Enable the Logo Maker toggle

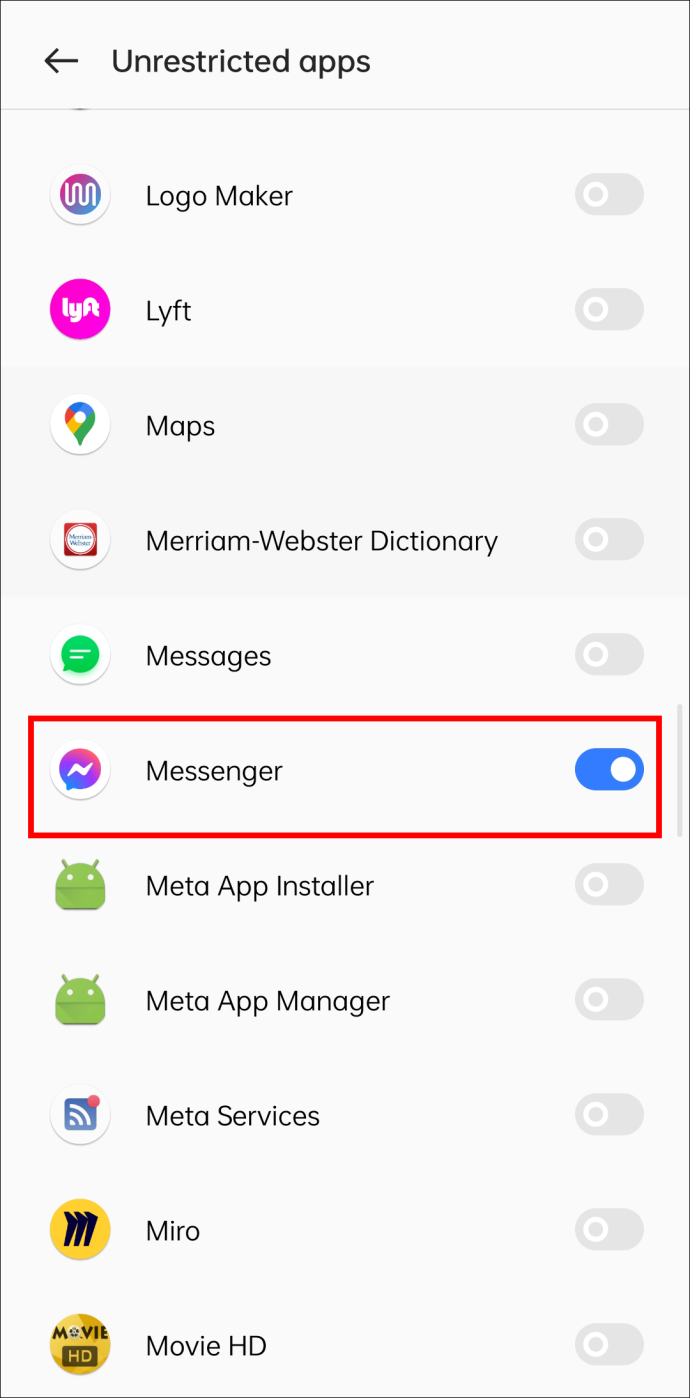point(609,195)
